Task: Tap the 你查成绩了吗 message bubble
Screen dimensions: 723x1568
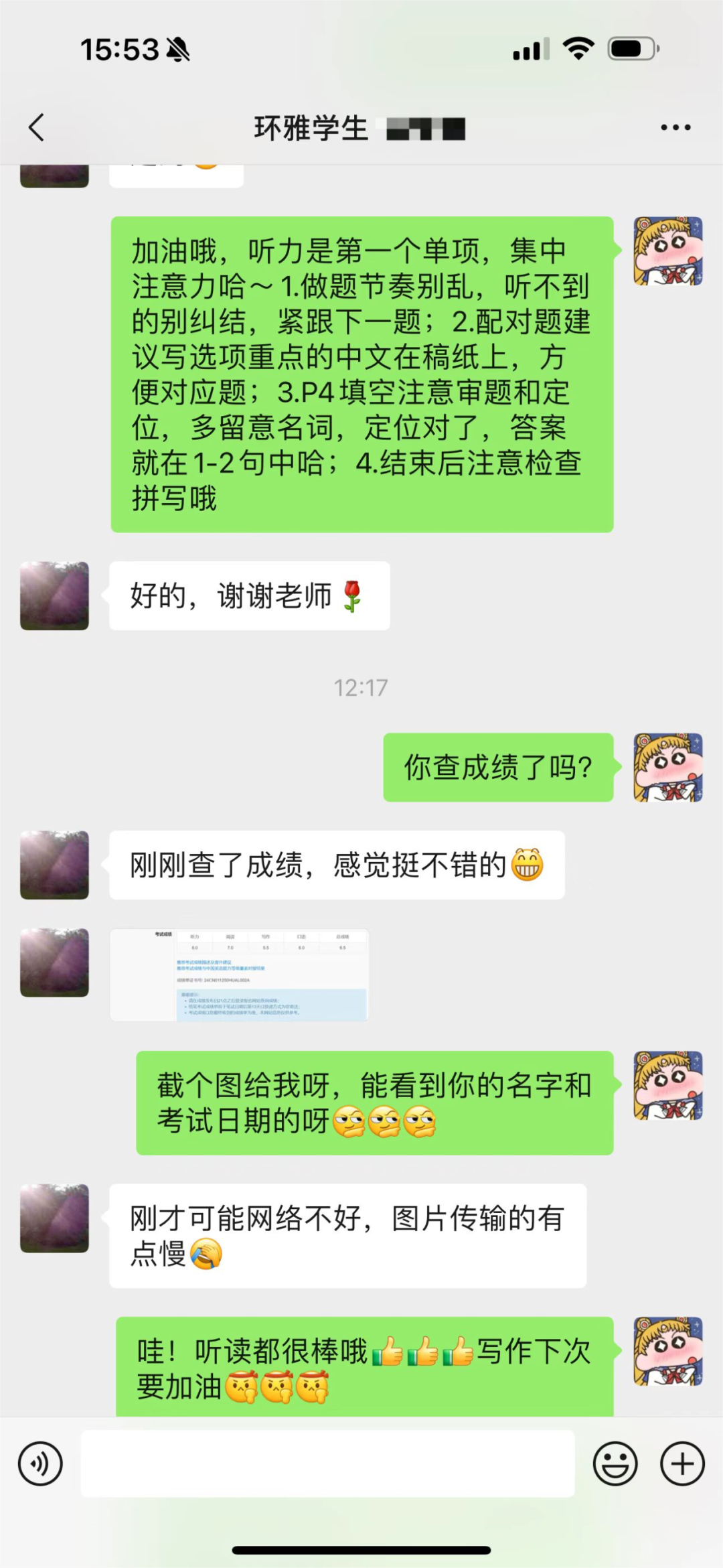Action: 498,769
